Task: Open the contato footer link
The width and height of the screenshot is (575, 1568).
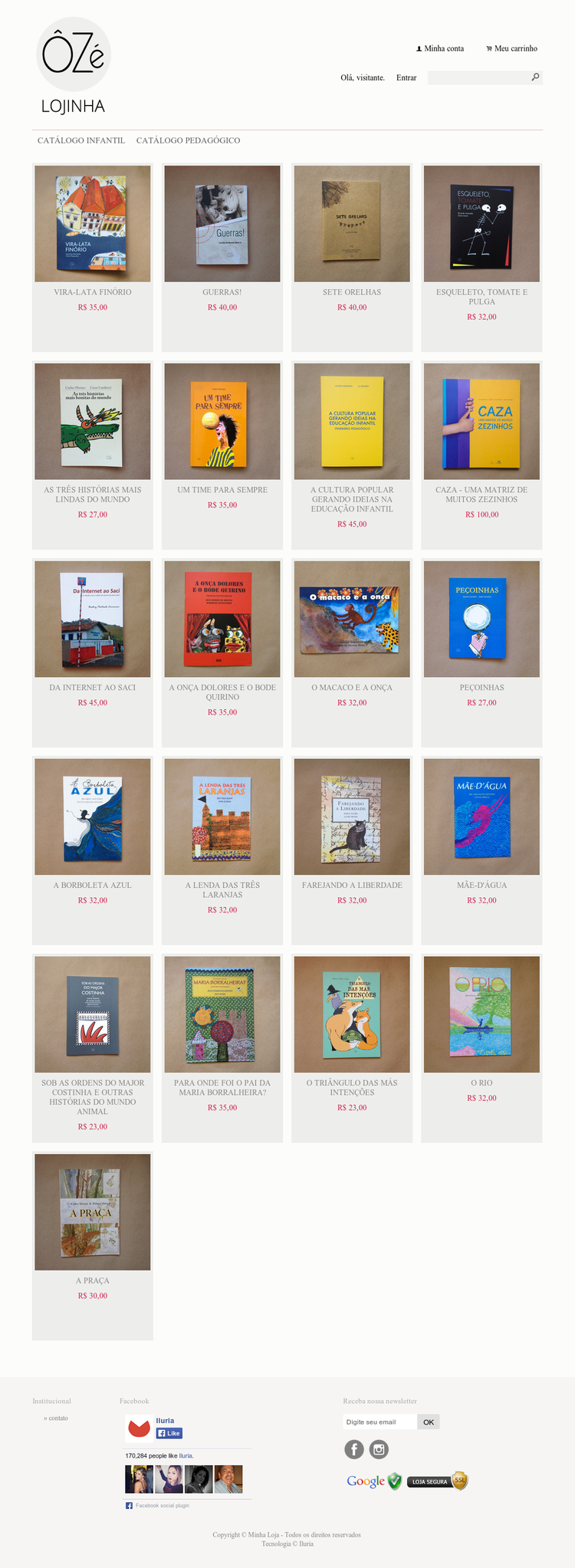Action: pos(58,1418)
